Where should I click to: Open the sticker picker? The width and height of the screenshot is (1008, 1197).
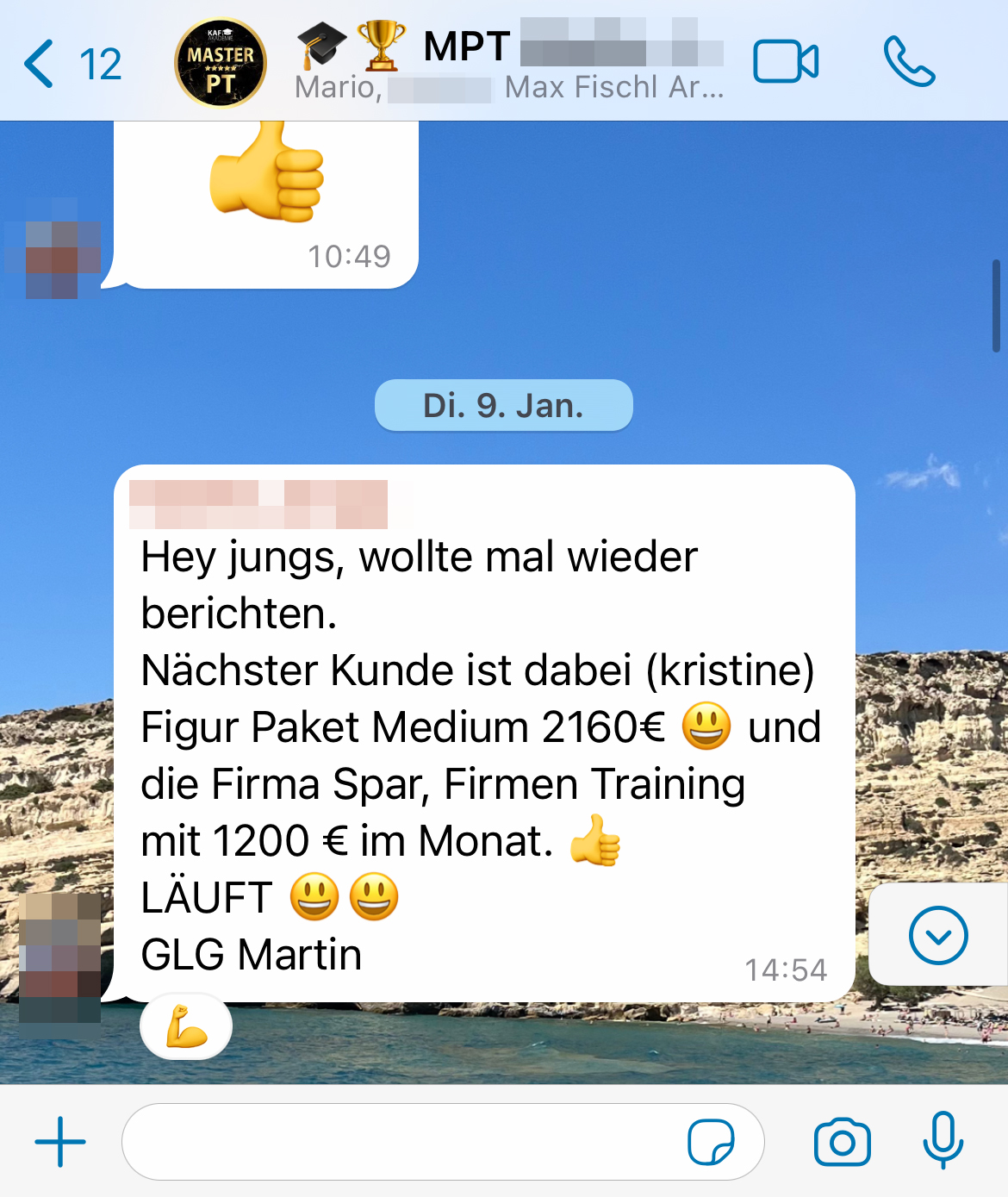[711, 1142]
